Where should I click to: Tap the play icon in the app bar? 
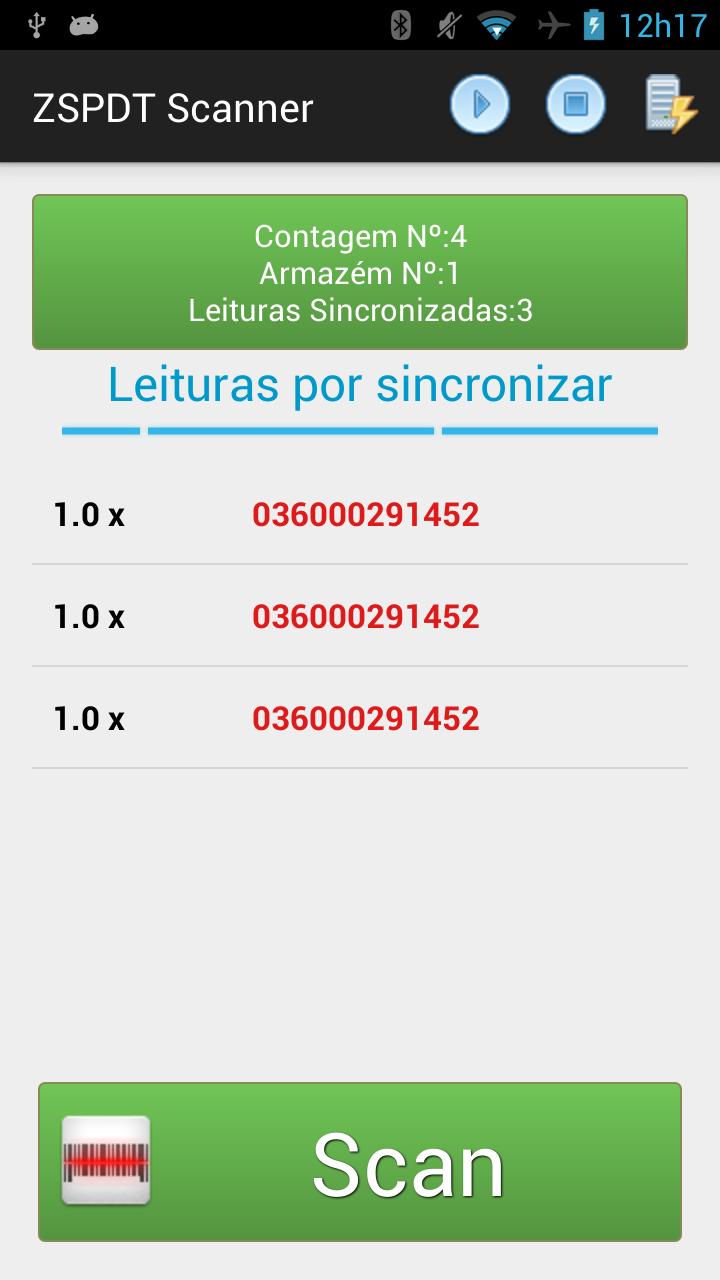coord(480,104)
